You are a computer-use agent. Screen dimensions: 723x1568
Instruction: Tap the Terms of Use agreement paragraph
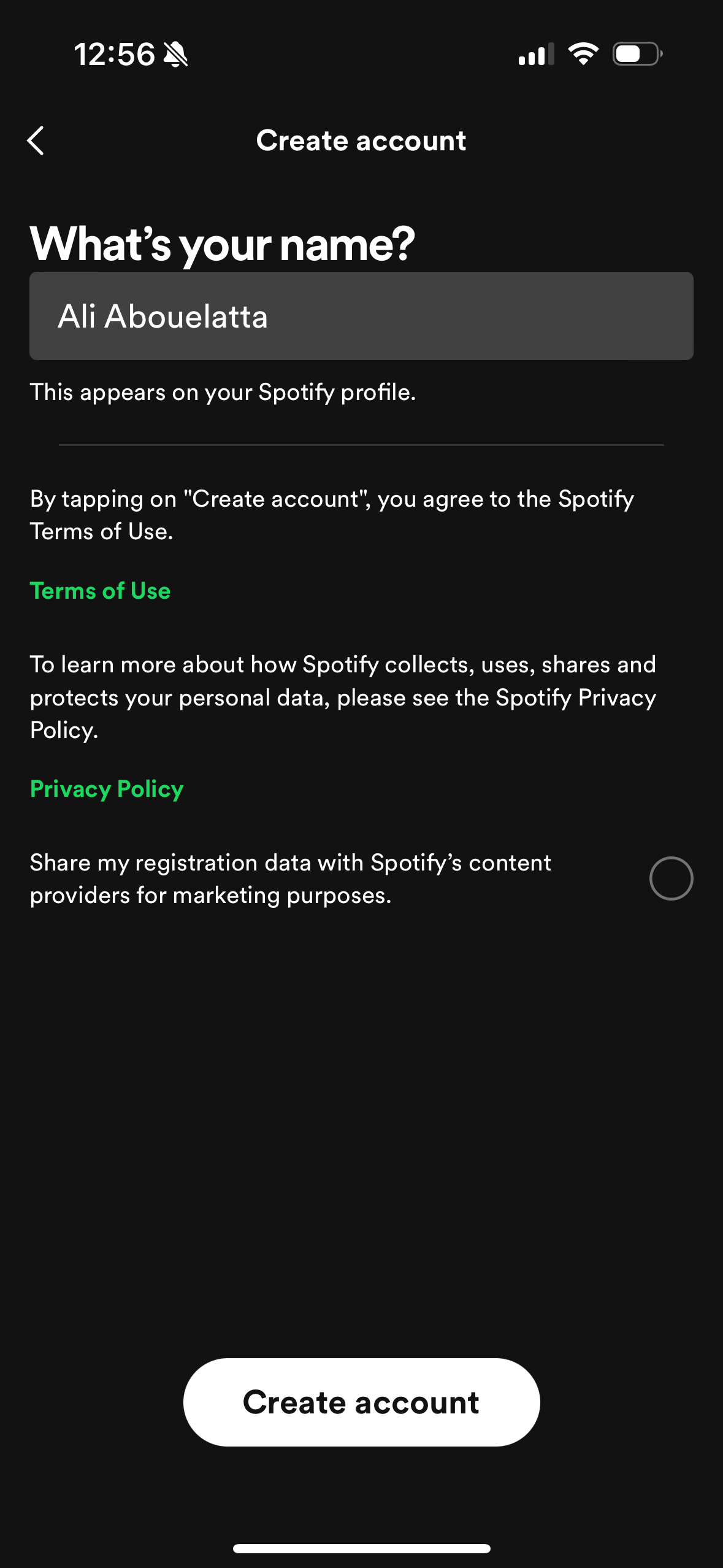[x=332, y=514]
